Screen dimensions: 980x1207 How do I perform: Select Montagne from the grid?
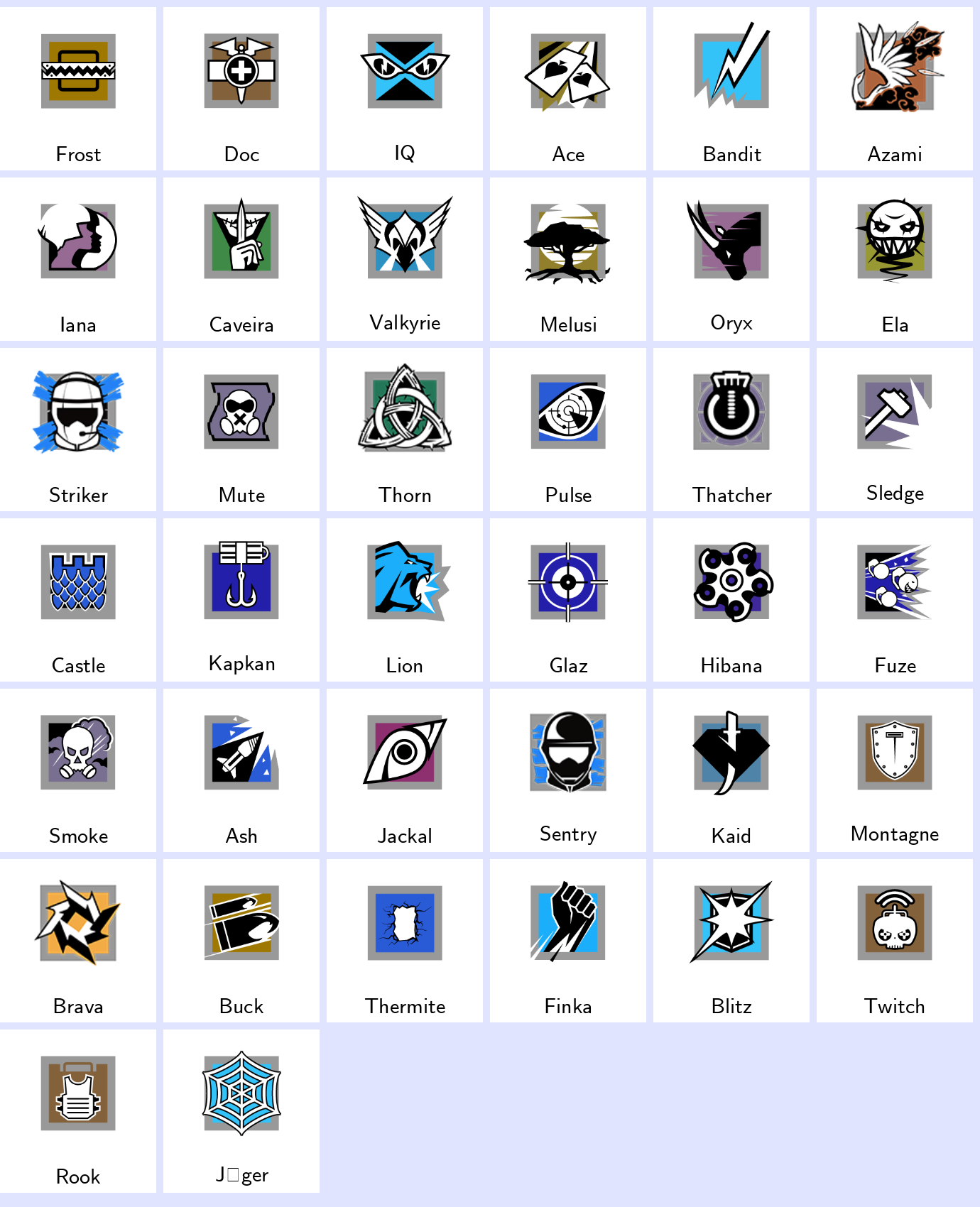point(895,770)
